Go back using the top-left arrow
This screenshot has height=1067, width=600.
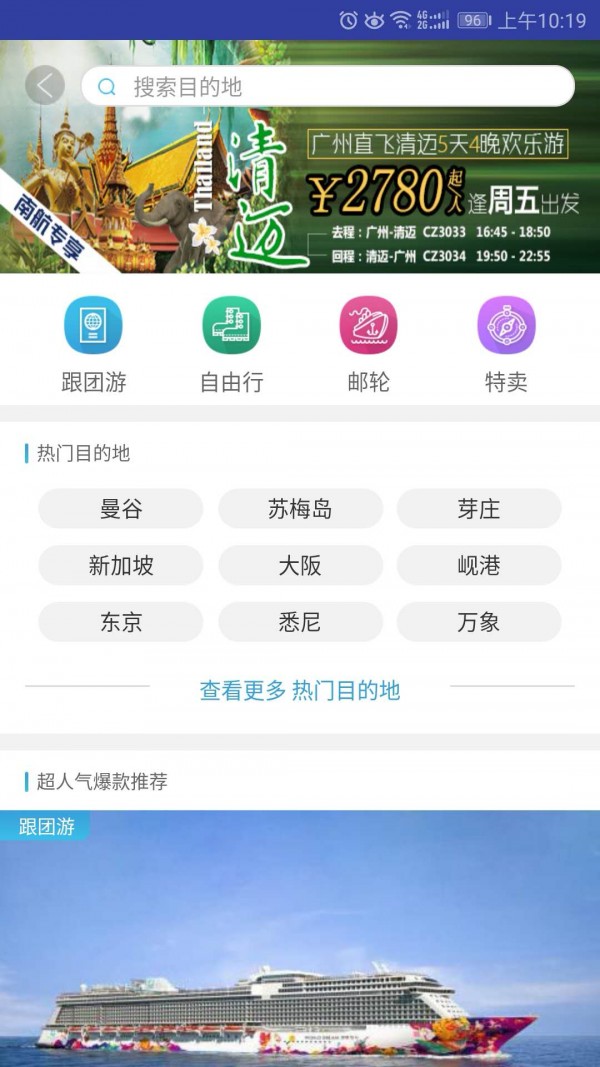click(x=44, y=86)
